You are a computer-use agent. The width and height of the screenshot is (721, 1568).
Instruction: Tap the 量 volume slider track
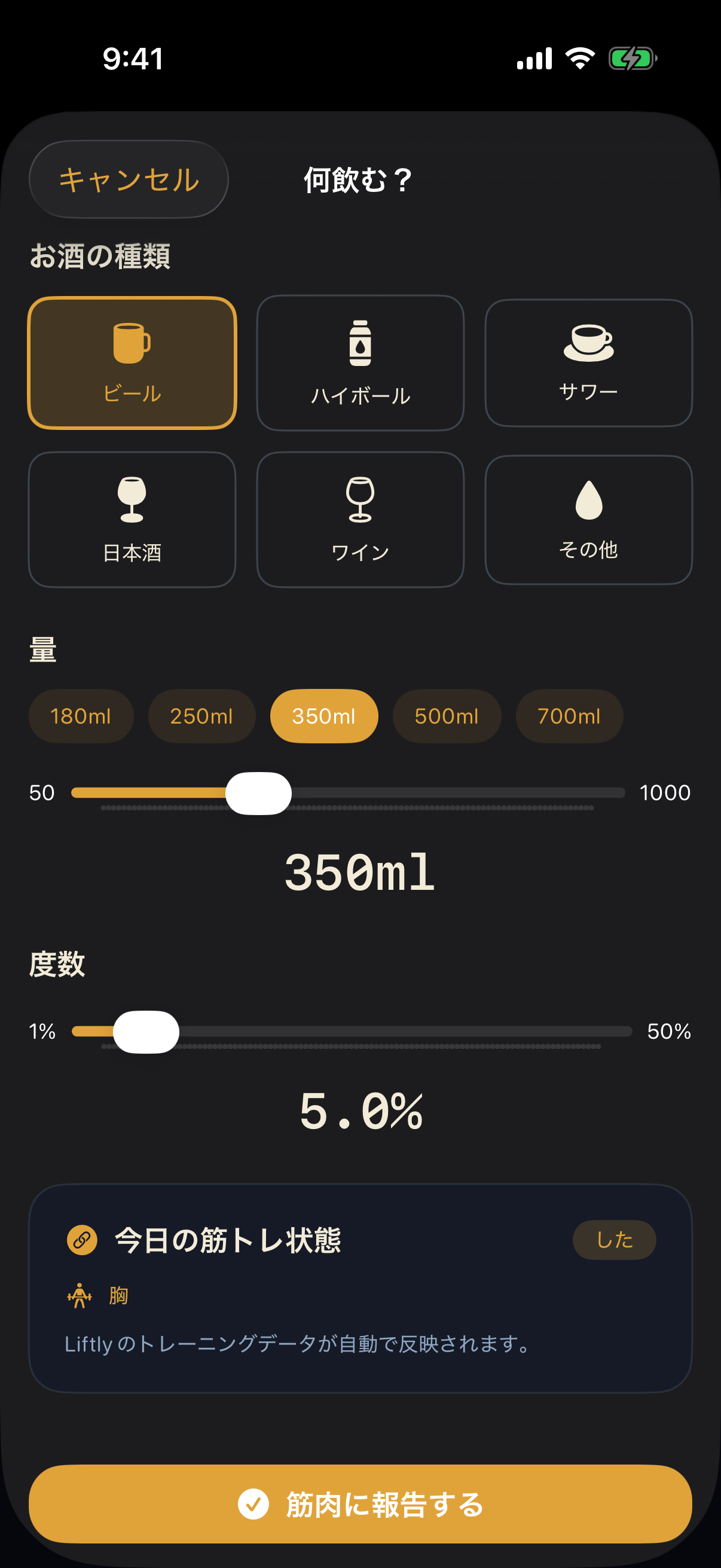coord(348,793)
